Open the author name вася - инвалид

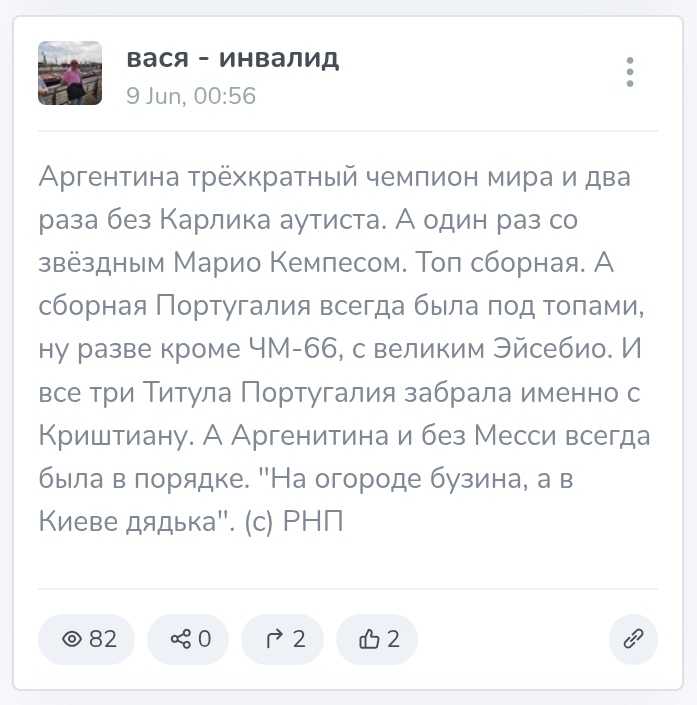(x=233, y=58)
